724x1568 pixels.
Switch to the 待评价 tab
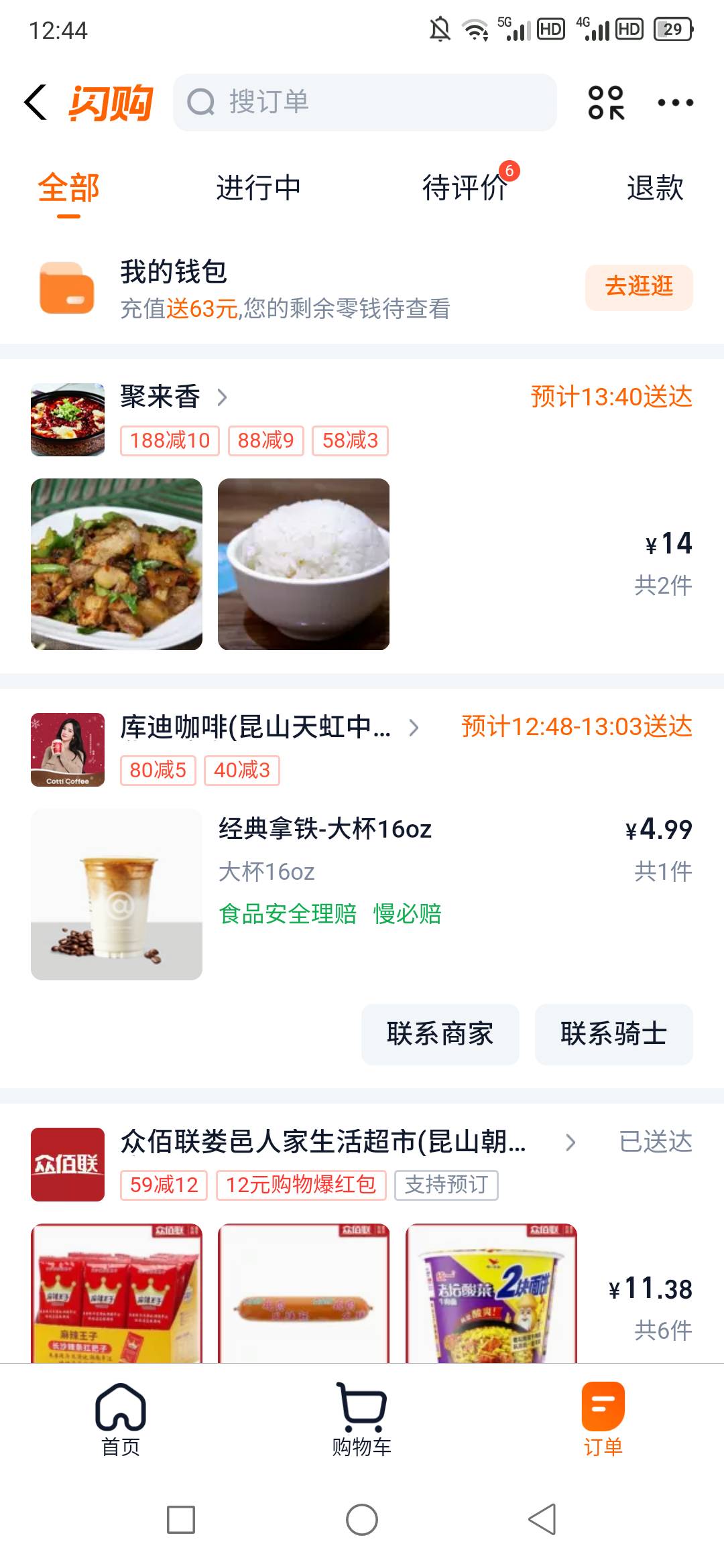pos(464,188)
